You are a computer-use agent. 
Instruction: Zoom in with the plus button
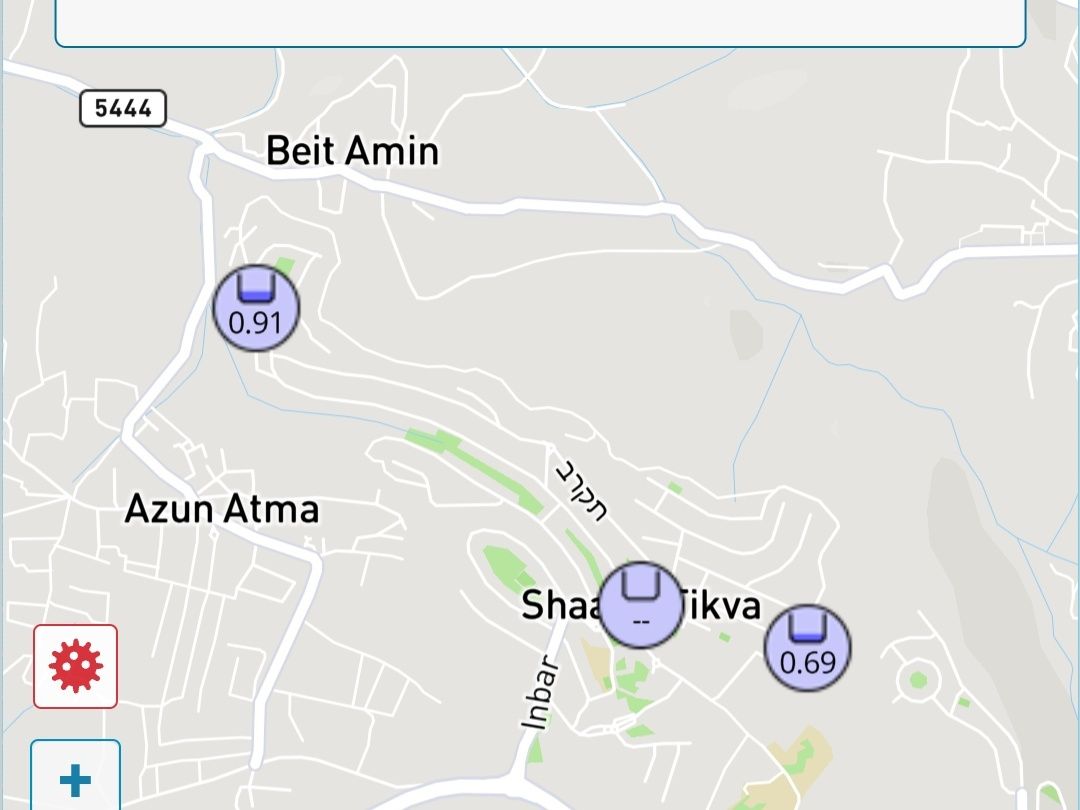pyautogui.click(x=76, y=778)
